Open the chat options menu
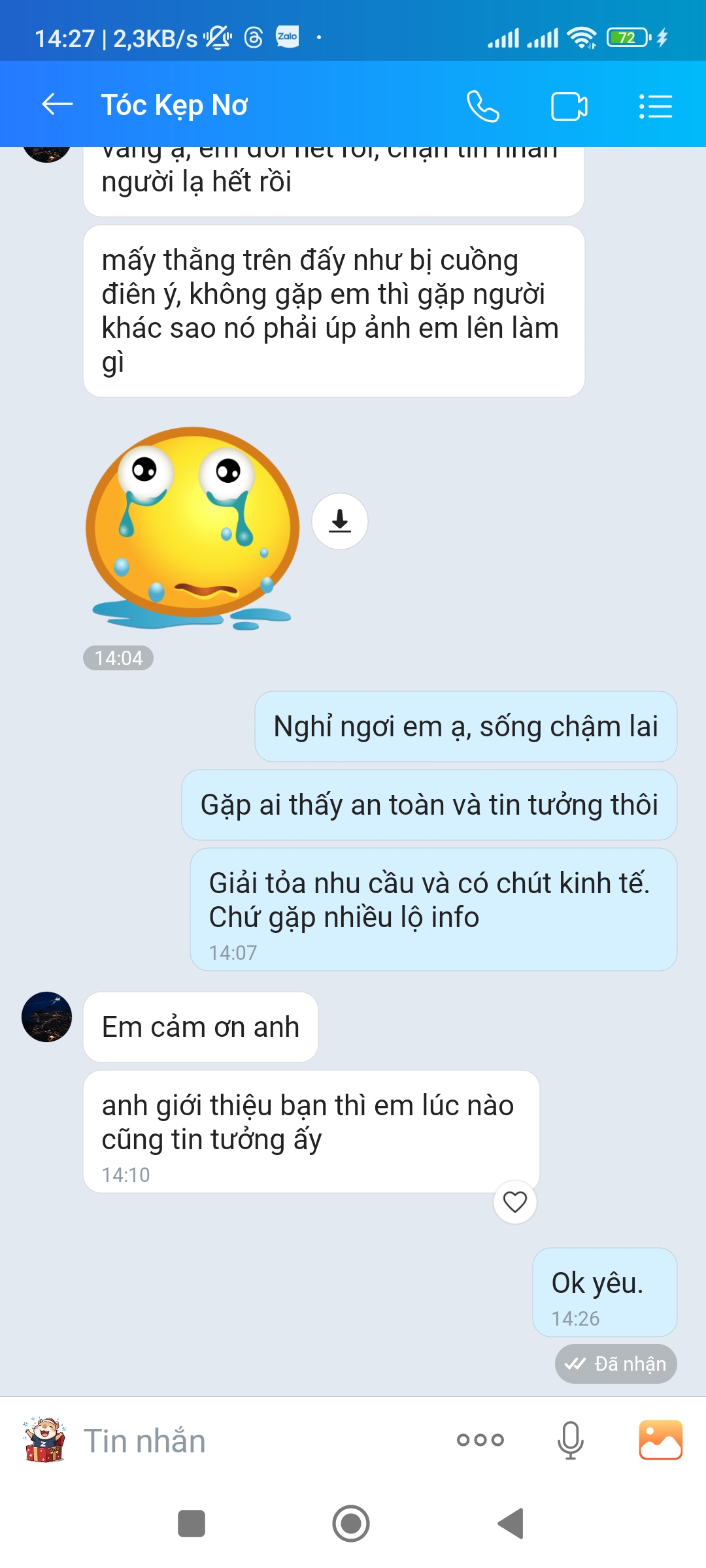 pyautogui.click(x=656, y=106)
